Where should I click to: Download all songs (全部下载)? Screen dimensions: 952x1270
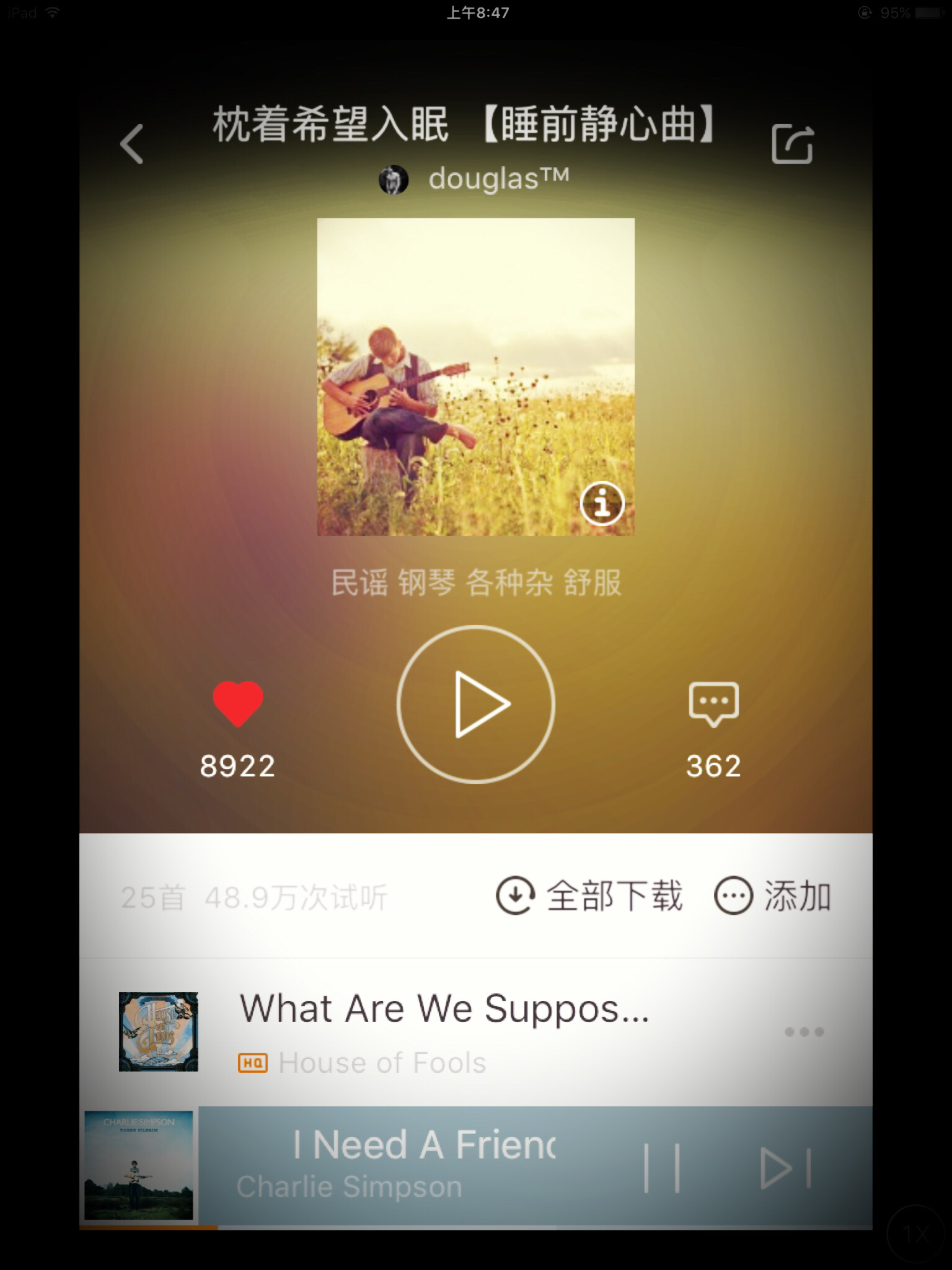pos(589,896)
